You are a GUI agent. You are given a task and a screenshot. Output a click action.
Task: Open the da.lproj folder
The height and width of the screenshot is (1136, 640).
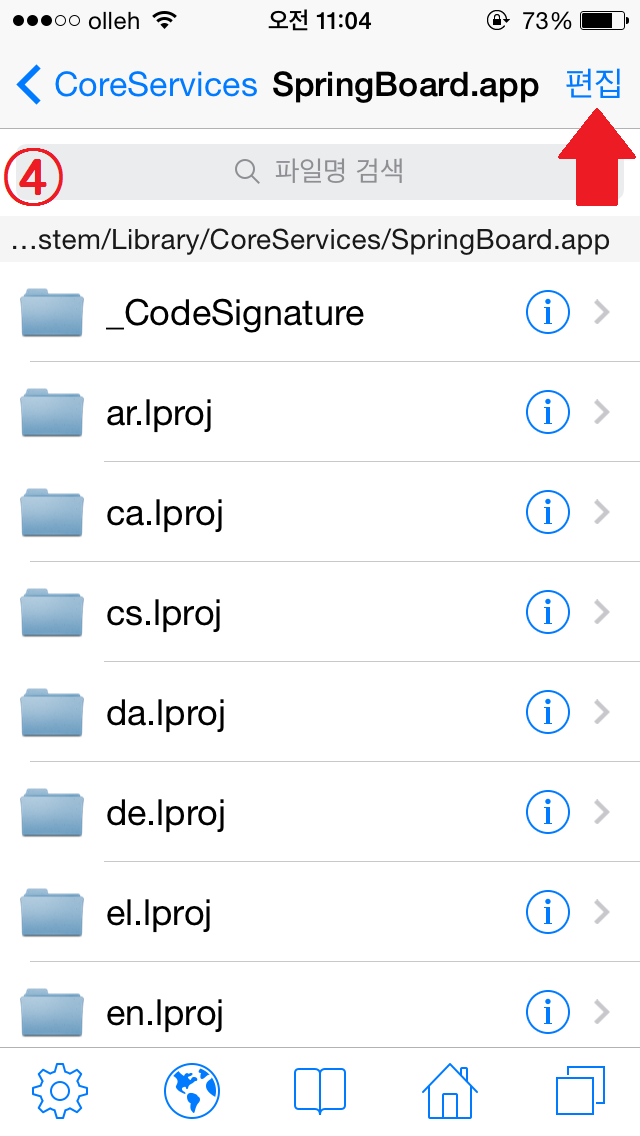click(320, 712)
